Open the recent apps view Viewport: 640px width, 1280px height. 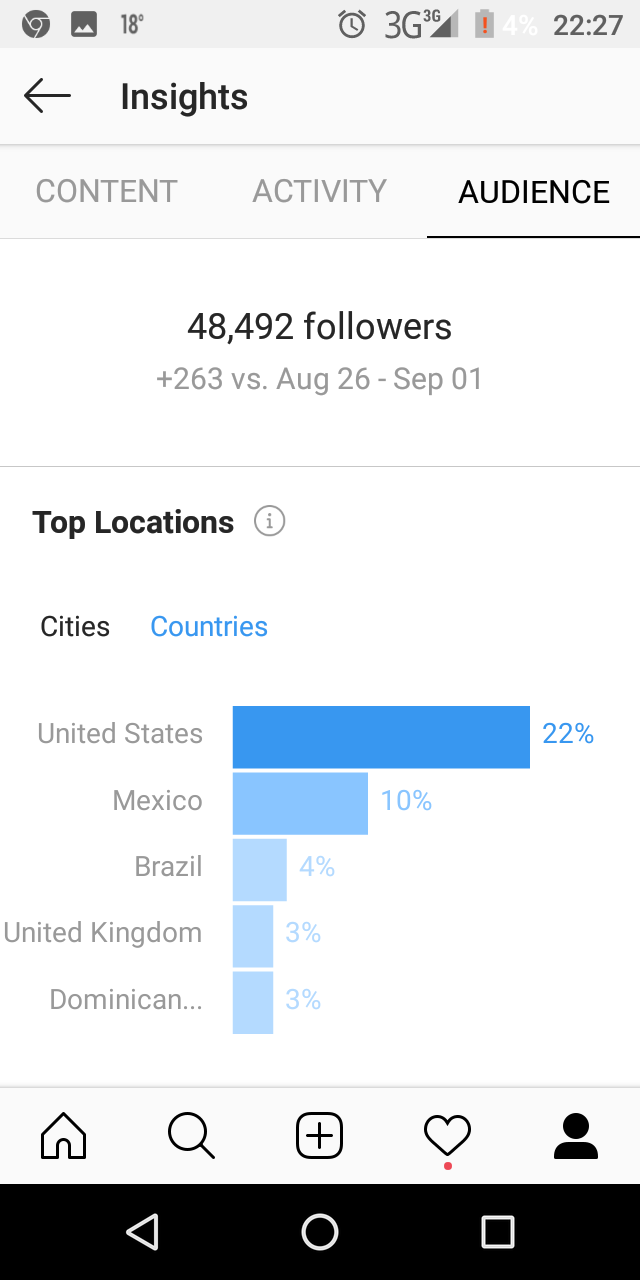point(497,1232)
